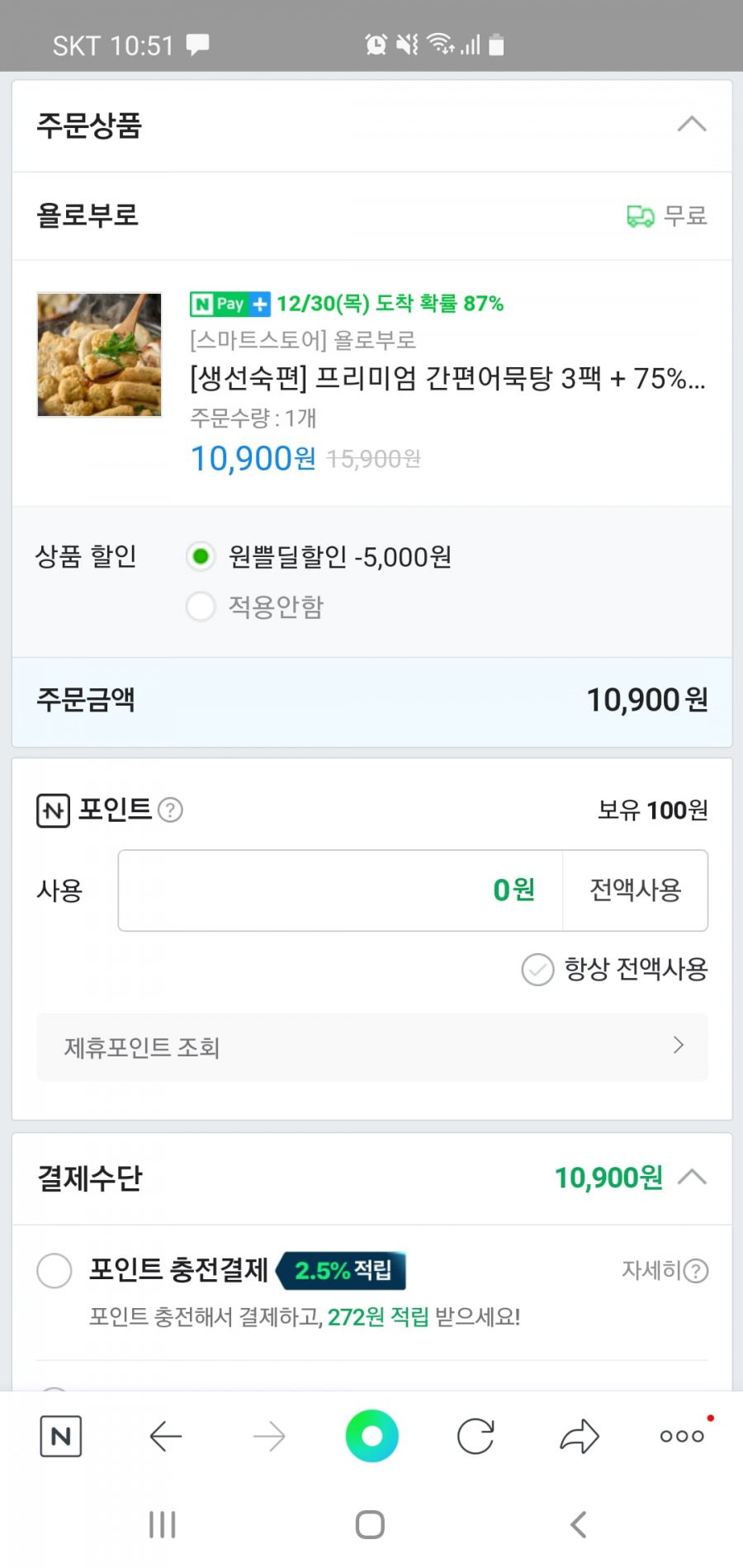Open the point help question icon
This screenshot has height=1568, width=743.
pos(170,810)
